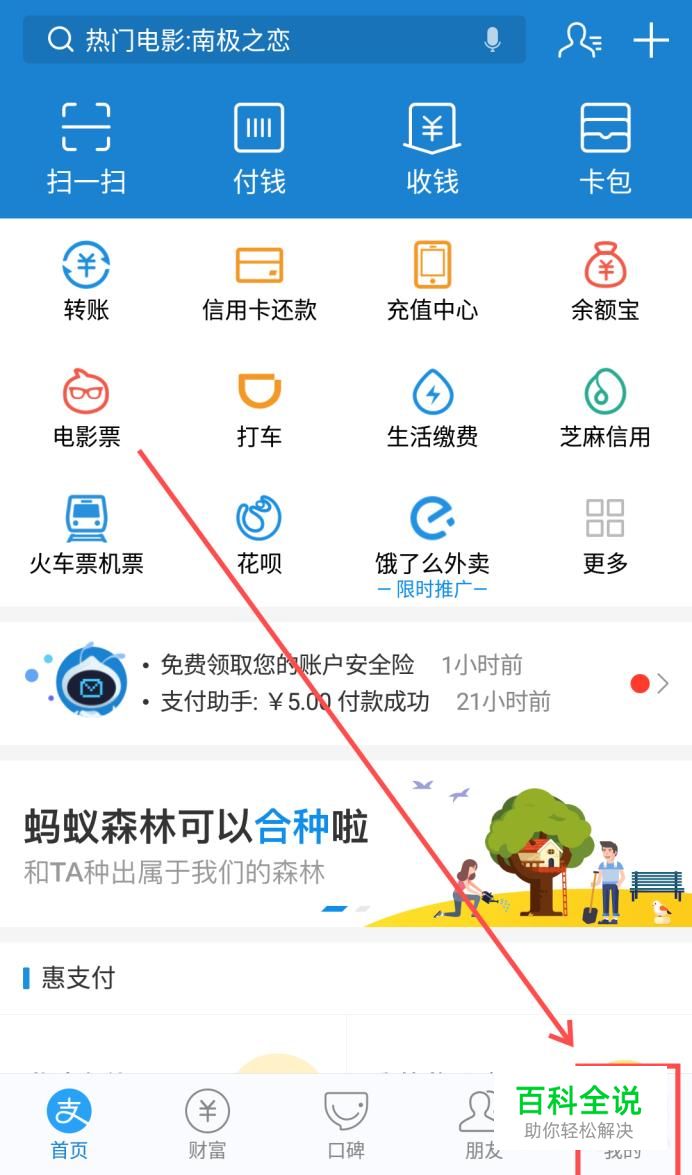The height and width of the screenshot is (1175, 692).
Task: Open the plus menu
Action: coord(651,40)
